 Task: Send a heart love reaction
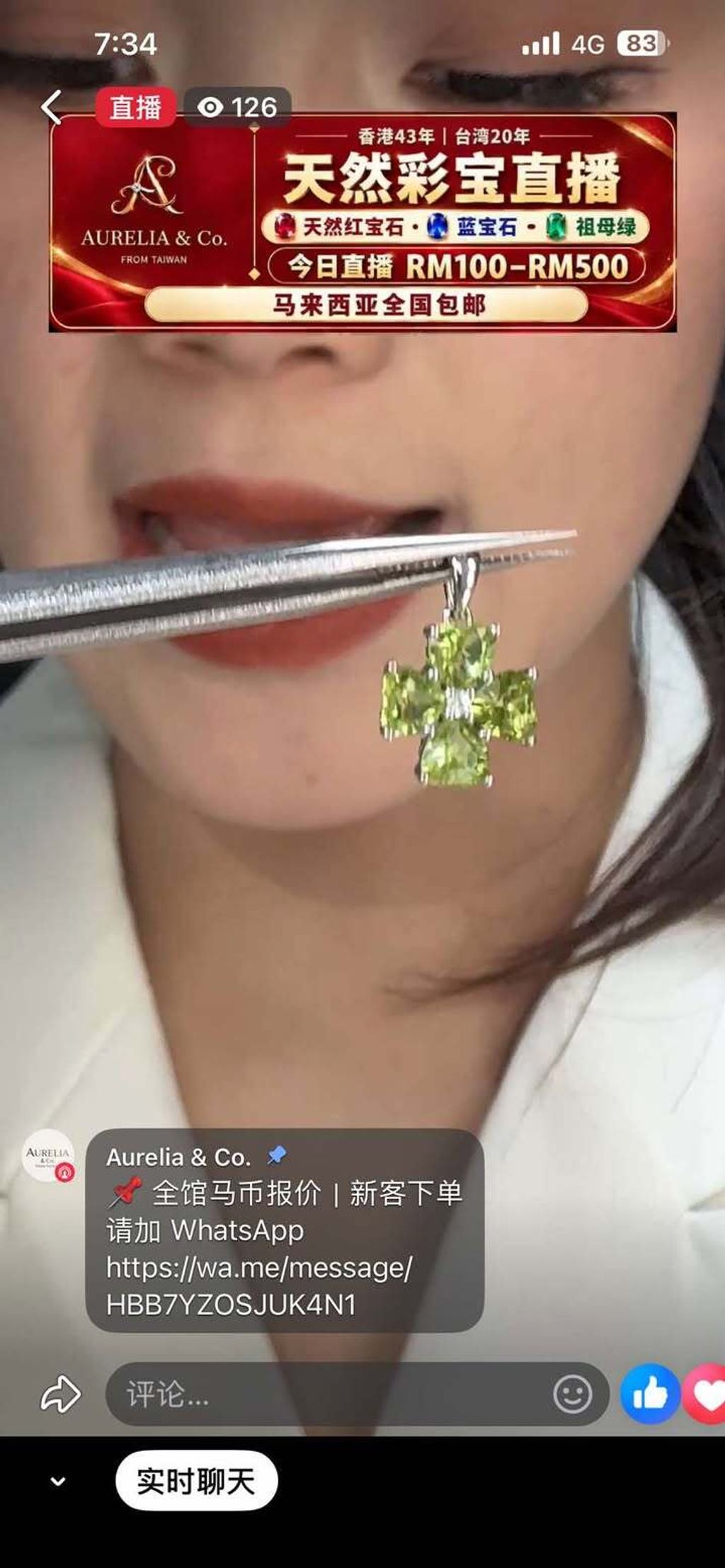point(705,1394)
